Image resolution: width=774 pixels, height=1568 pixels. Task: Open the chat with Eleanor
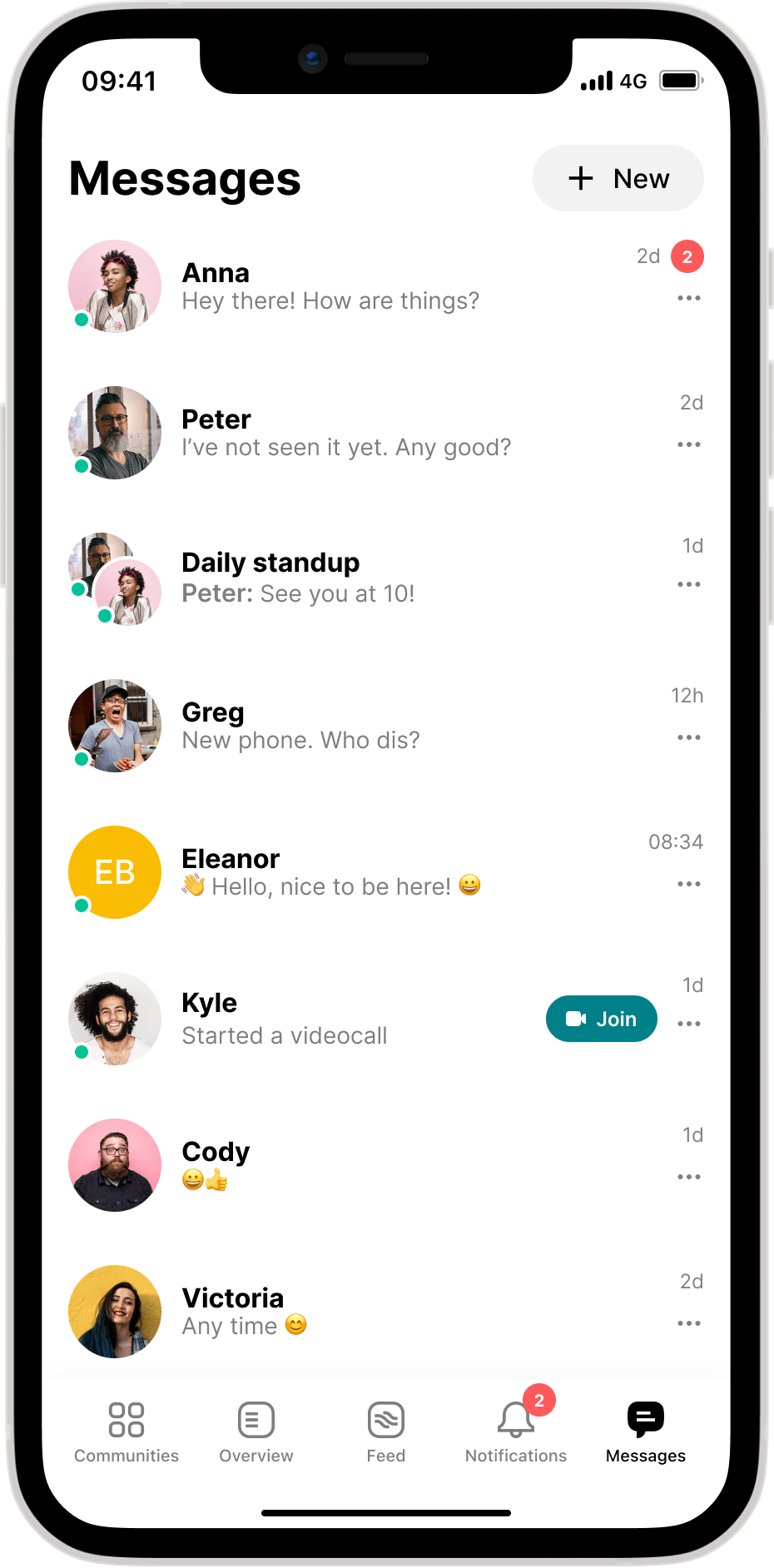coord(330,872)
